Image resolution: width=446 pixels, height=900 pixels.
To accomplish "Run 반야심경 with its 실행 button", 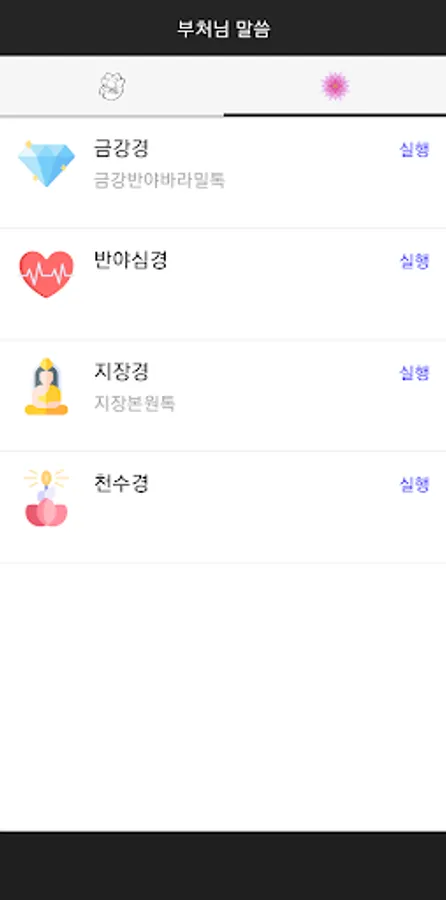I will [414, 262].
